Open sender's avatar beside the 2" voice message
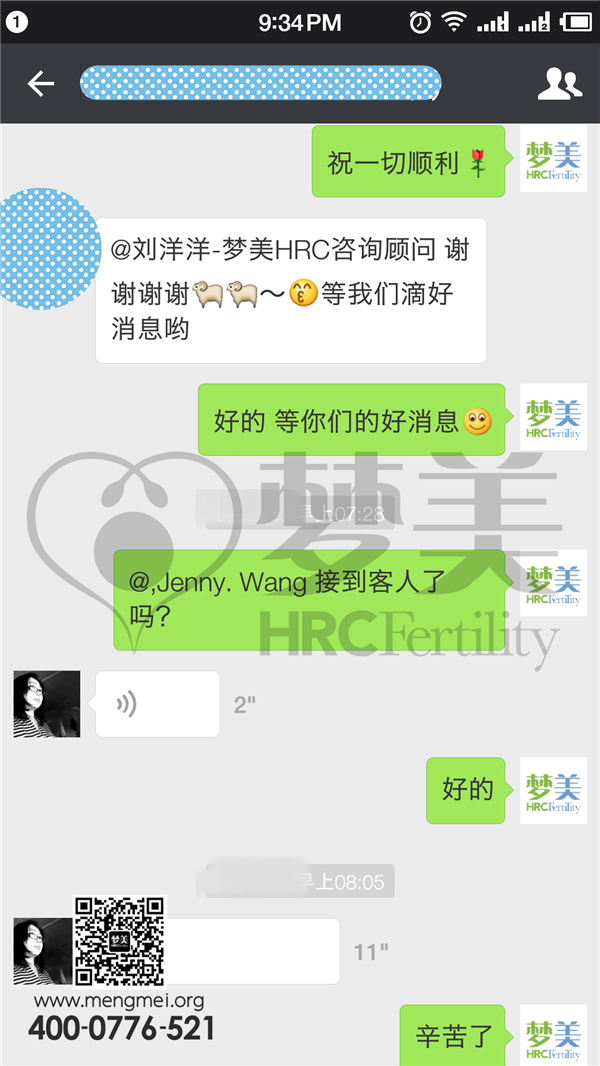The height and width of the screenshot is (1066, 600). point(46,704)
